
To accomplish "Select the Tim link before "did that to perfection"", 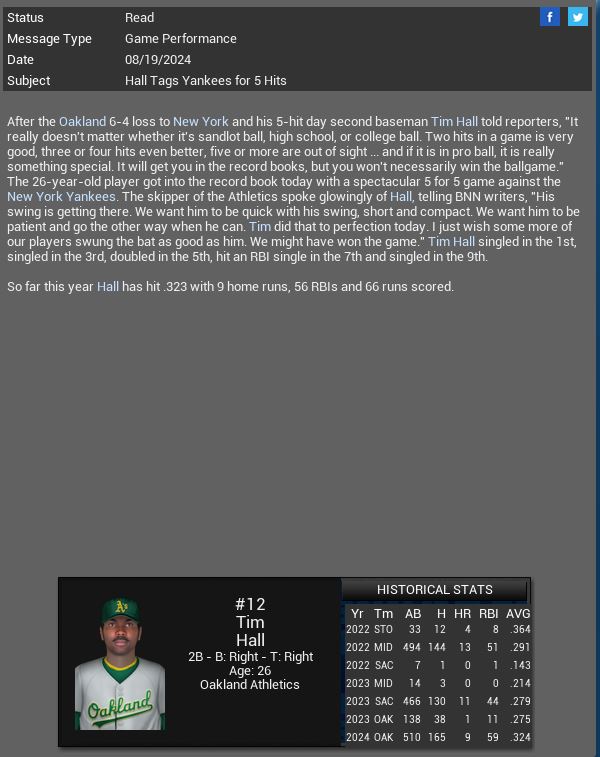I will pos(260,227).
